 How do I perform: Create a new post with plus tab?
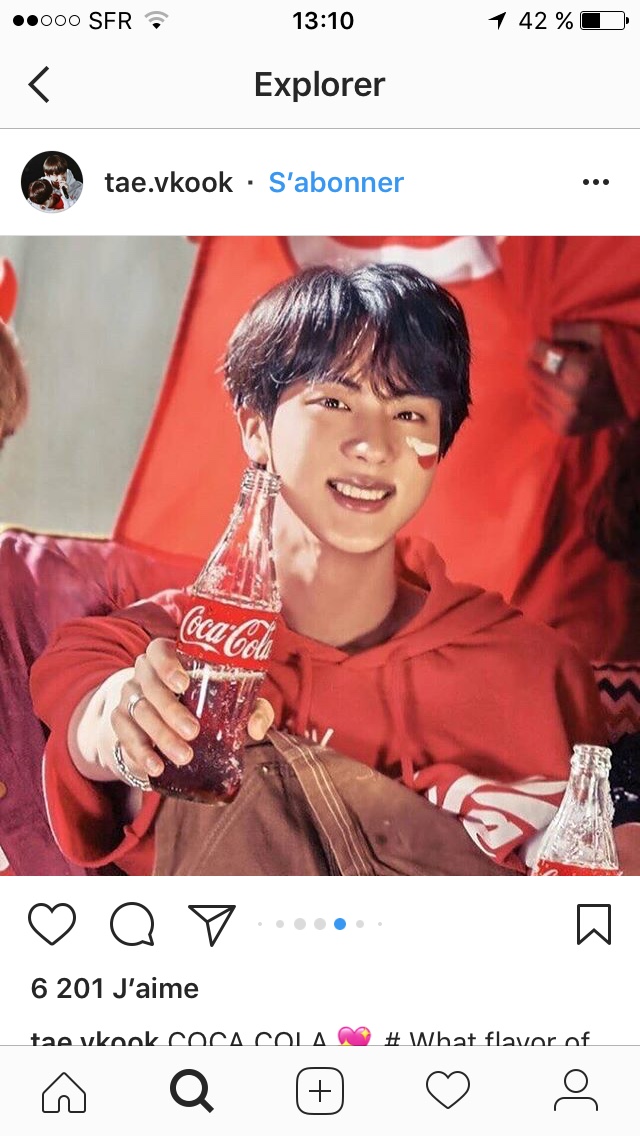[x=320, y=1090]
